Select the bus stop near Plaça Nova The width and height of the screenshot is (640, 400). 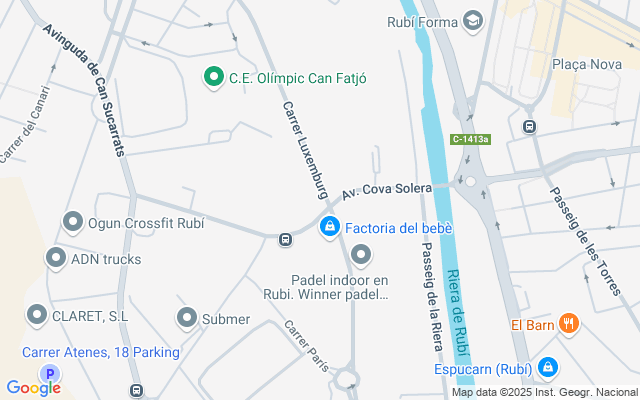[529, 127]
